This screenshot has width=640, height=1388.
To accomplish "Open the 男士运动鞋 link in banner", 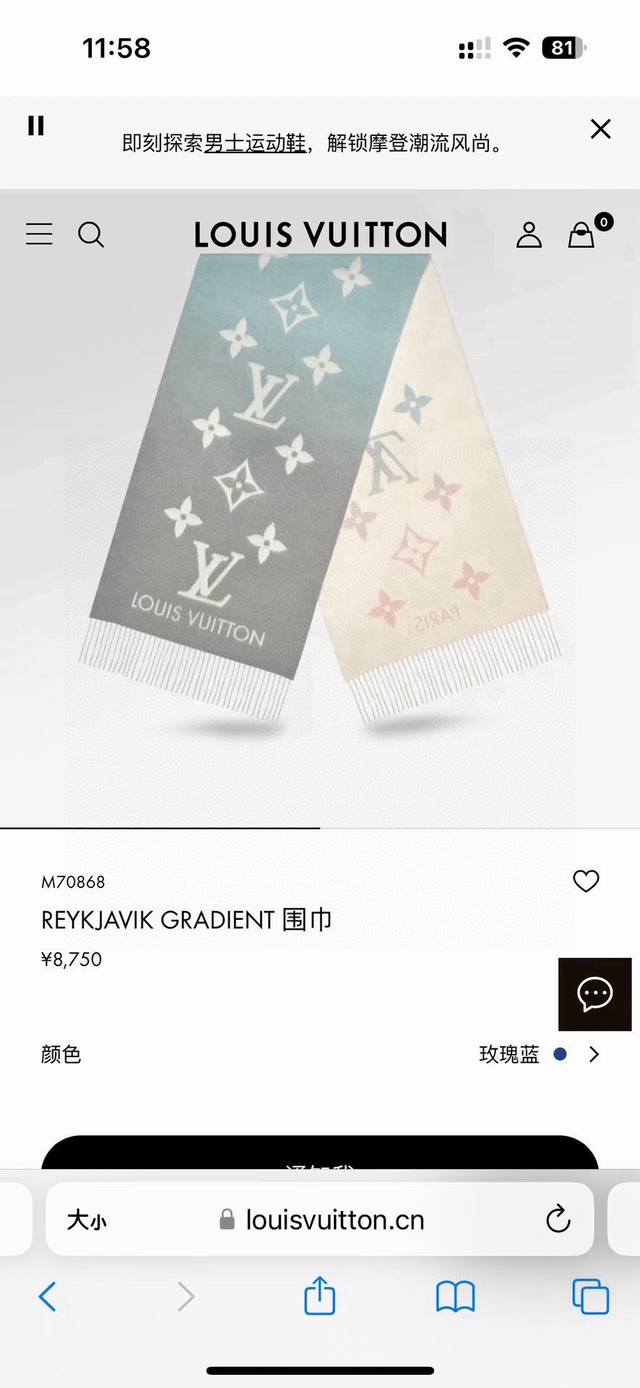I will pos(255,143).
